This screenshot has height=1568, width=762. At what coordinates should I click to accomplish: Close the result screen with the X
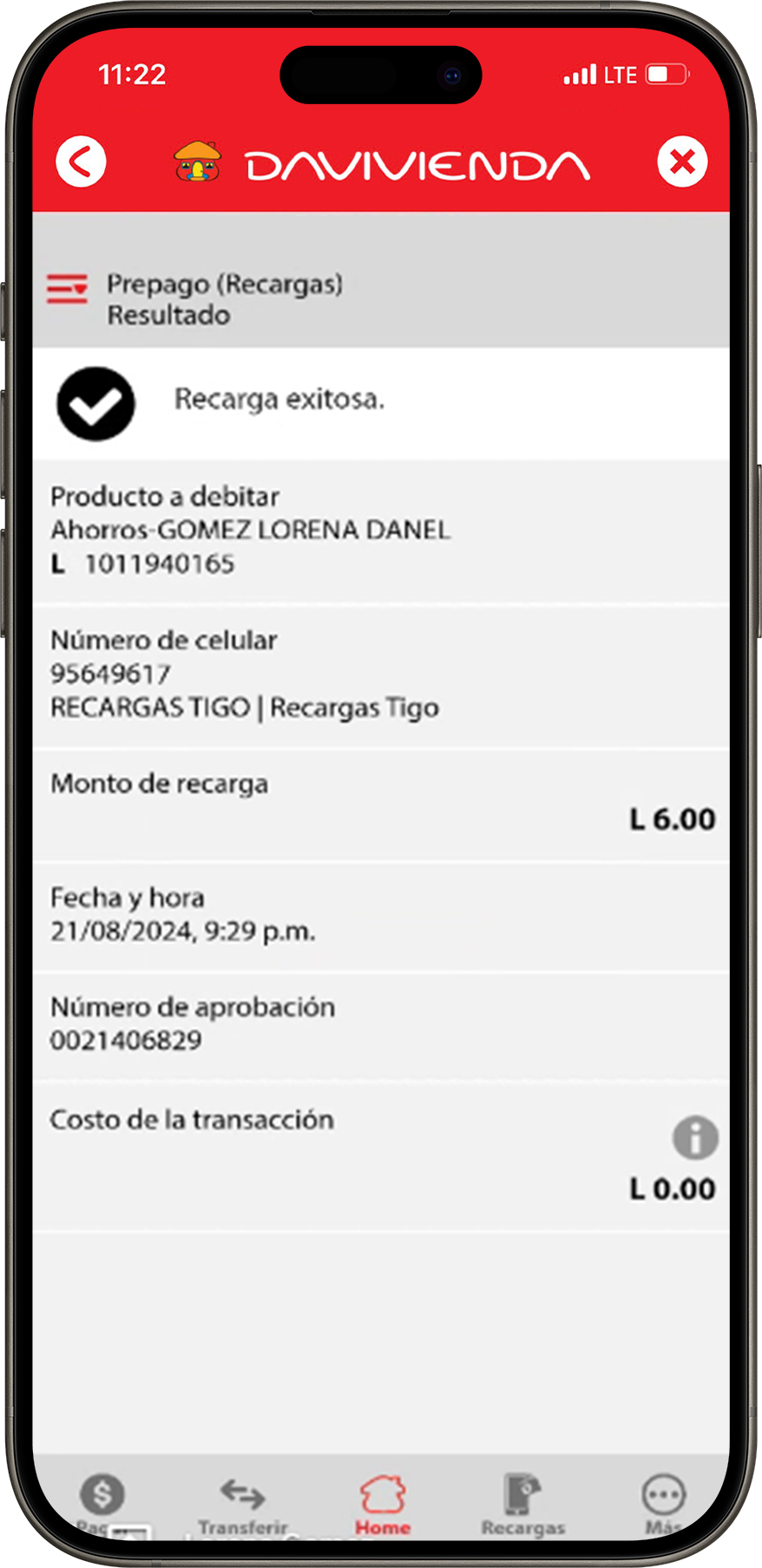pos(682,161)
